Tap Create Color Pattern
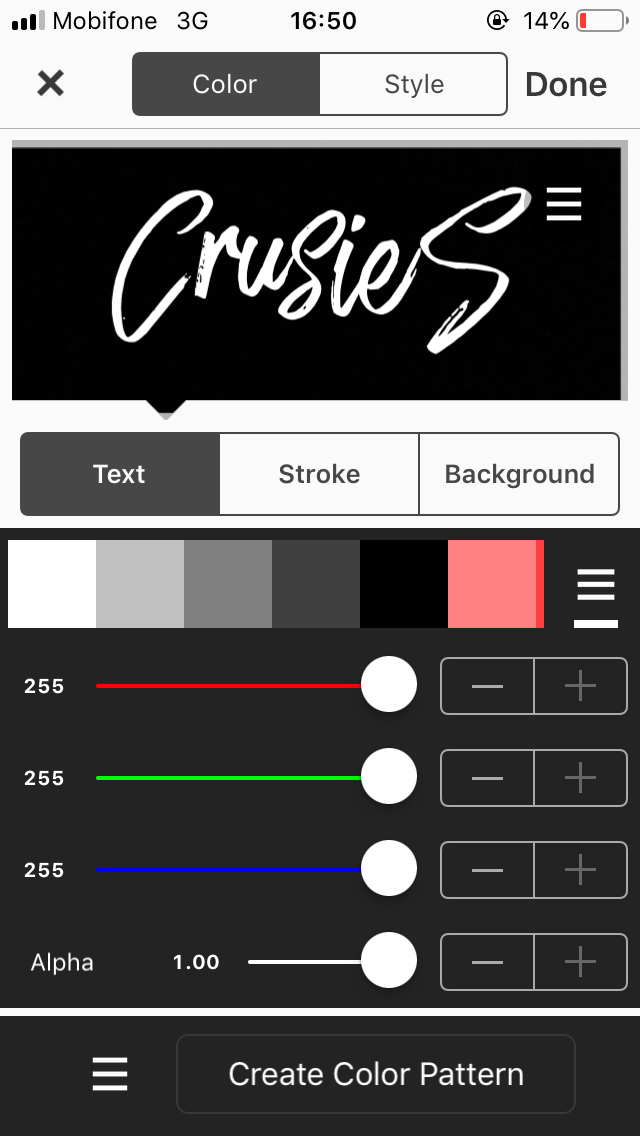The width and height of the screenshot is (640, 1136). [x=376, y=1074]
